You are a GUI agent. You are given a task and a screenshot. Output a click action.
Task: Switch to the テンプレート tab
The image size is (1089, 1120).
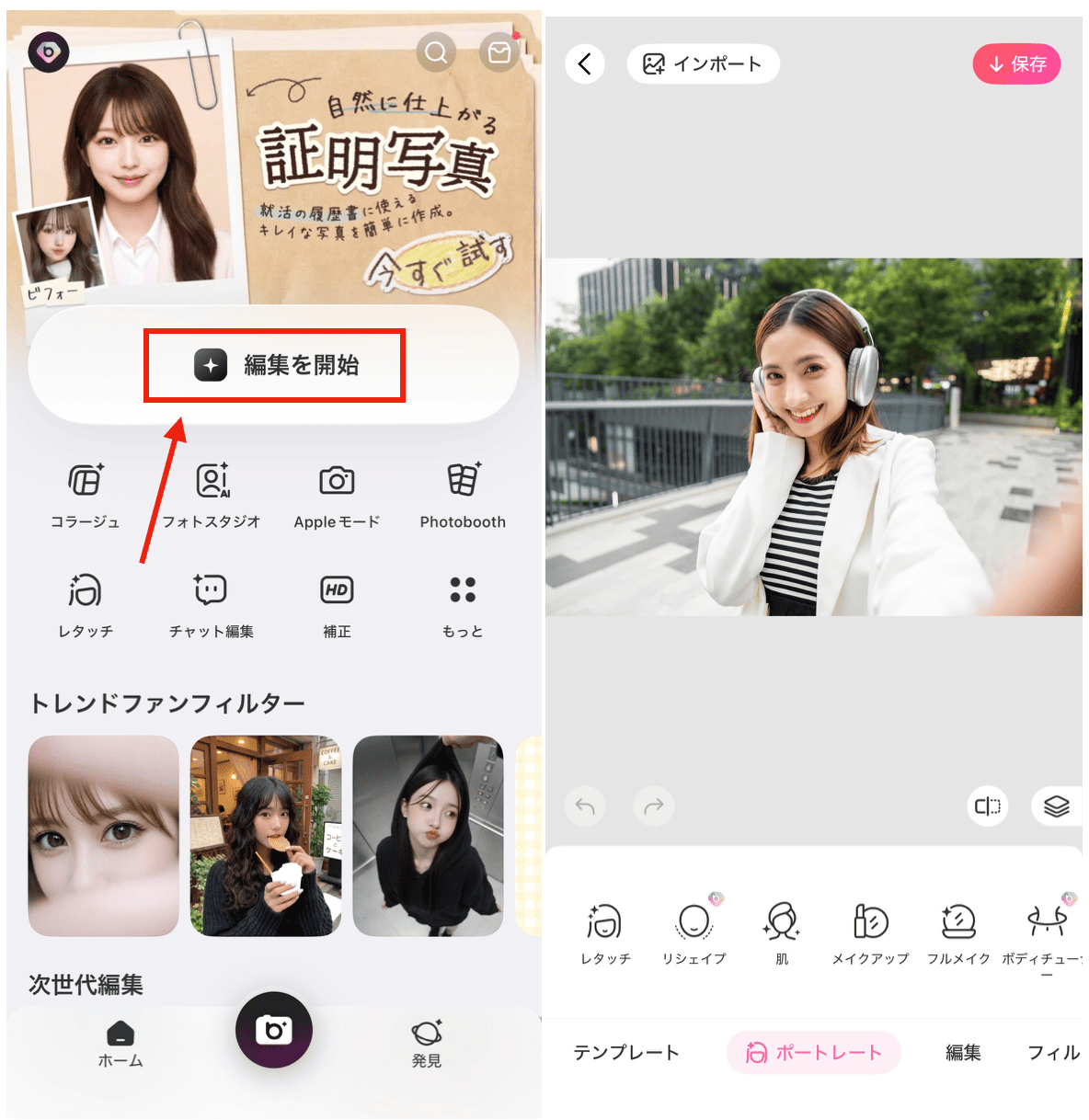point(626,1053)
